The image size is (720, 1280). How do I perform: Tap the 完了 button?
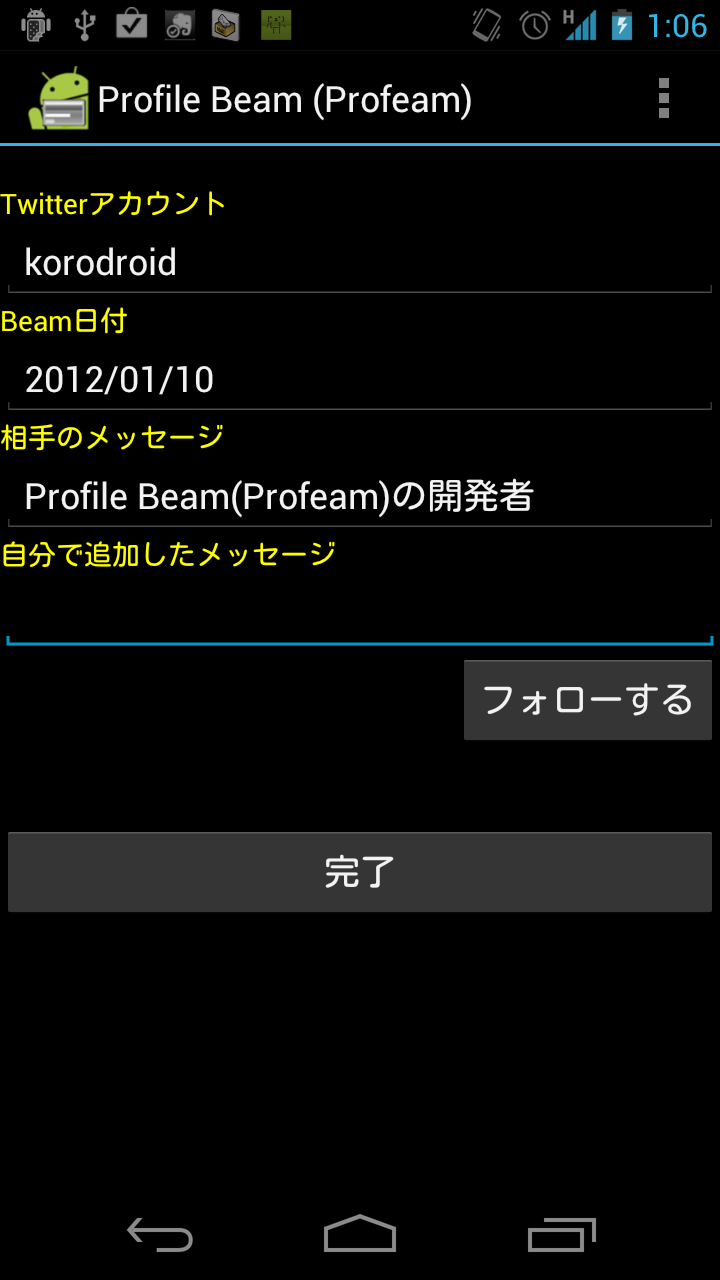tap(360, 872)
